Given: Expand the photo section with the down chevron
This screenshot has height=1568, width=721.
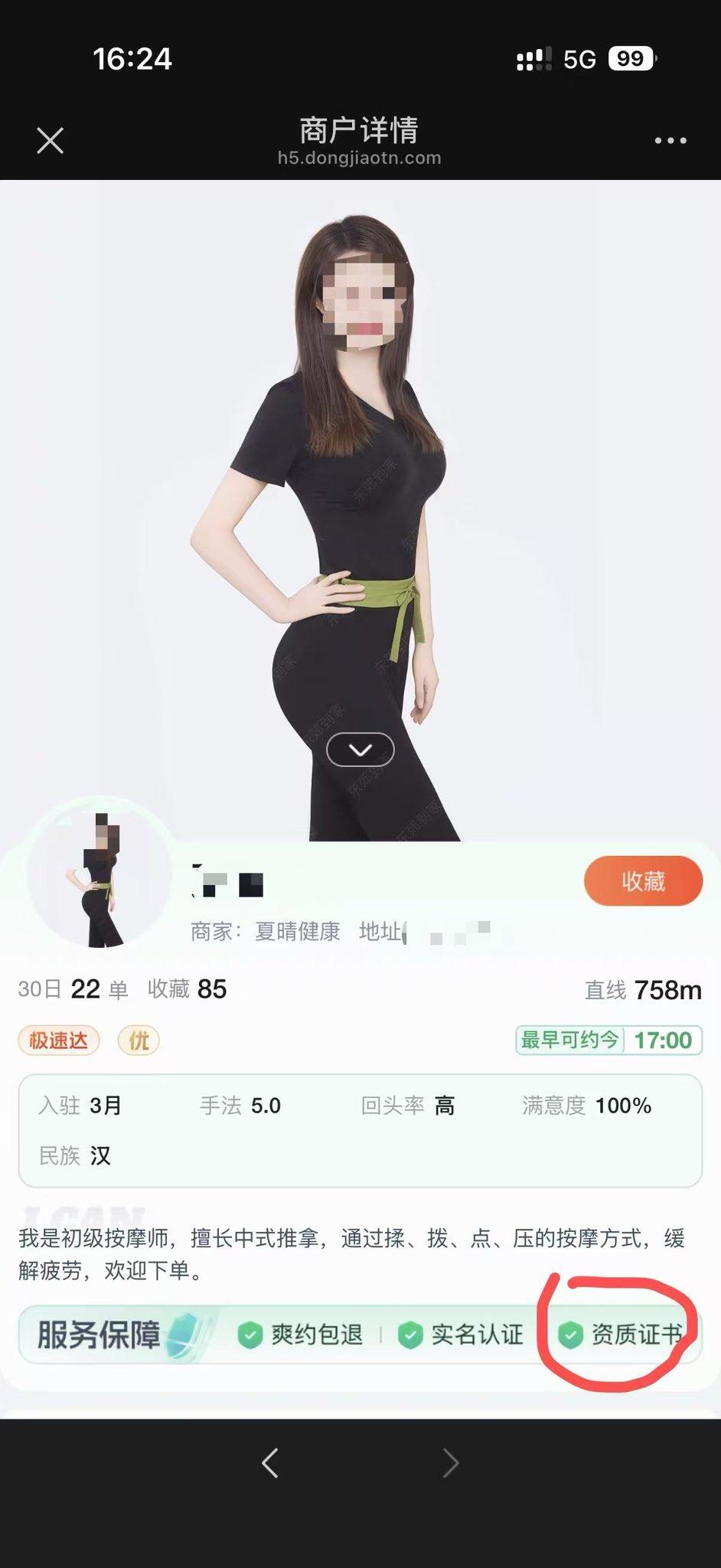Looking at the screenshot, I should (360, 750).
